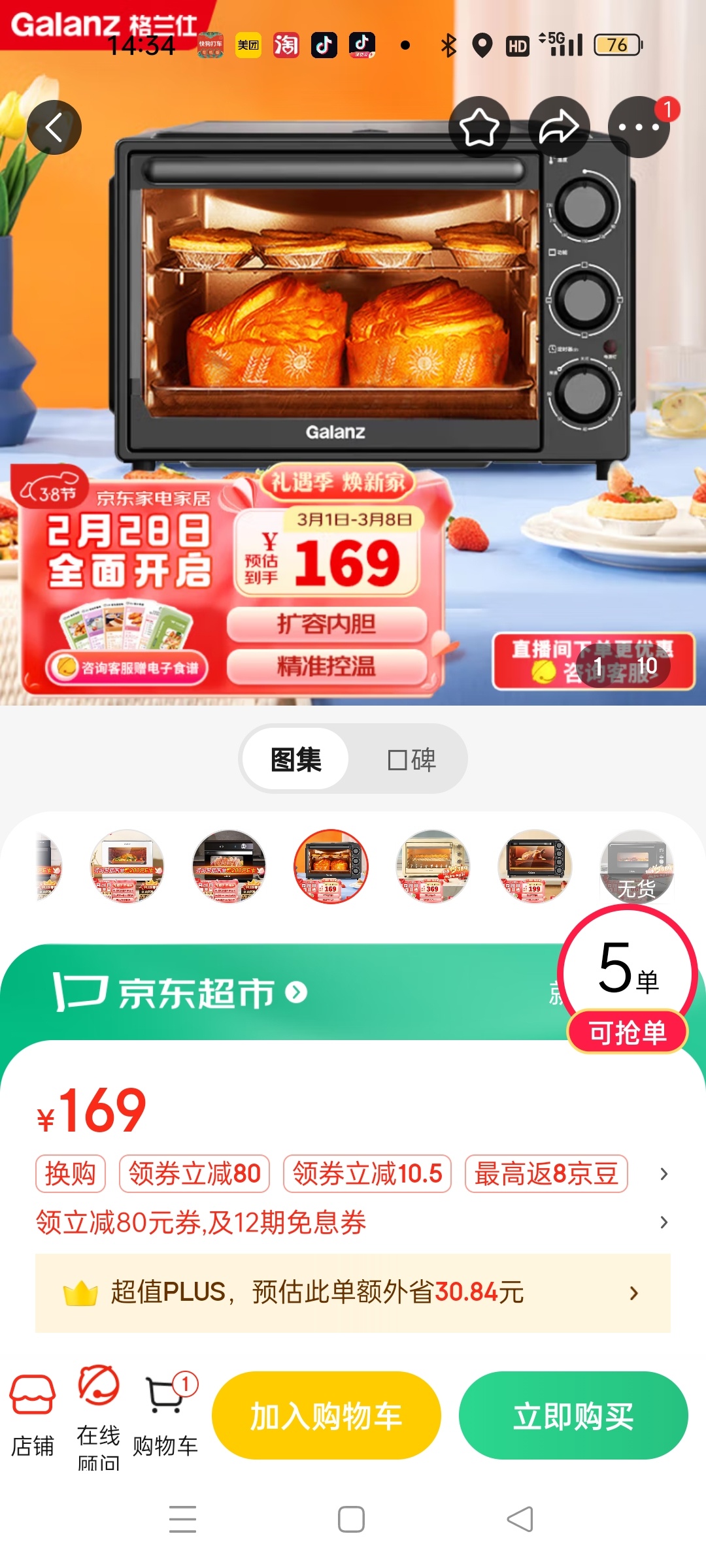Open the 超值PLUS savings banner
The image size is (706, 1568).
point(353,1292)
